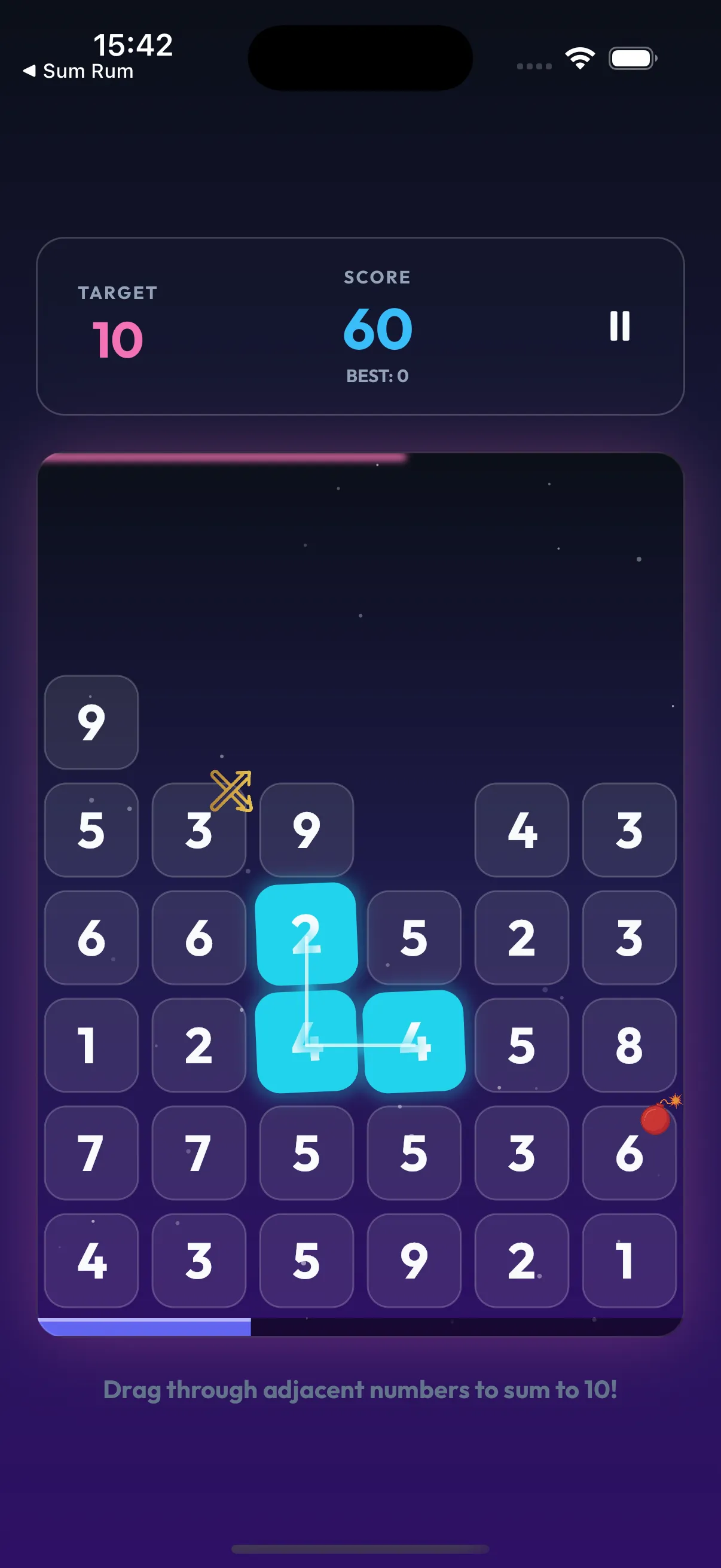
Task: Return to Sum Rum via the back label
Action: [87, 71]
